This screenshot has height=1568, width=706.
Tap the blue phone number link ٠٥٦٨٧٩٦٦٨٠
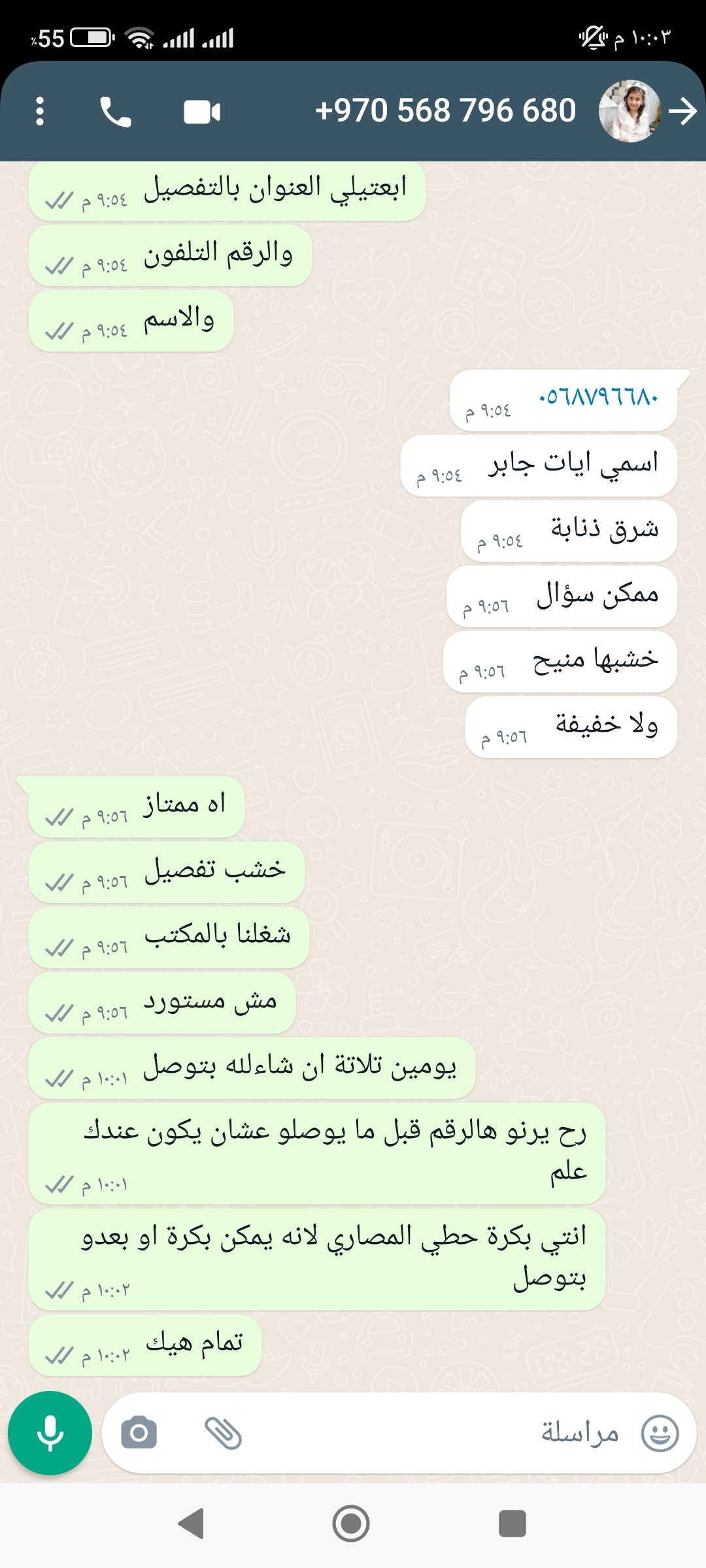(597, 397)
